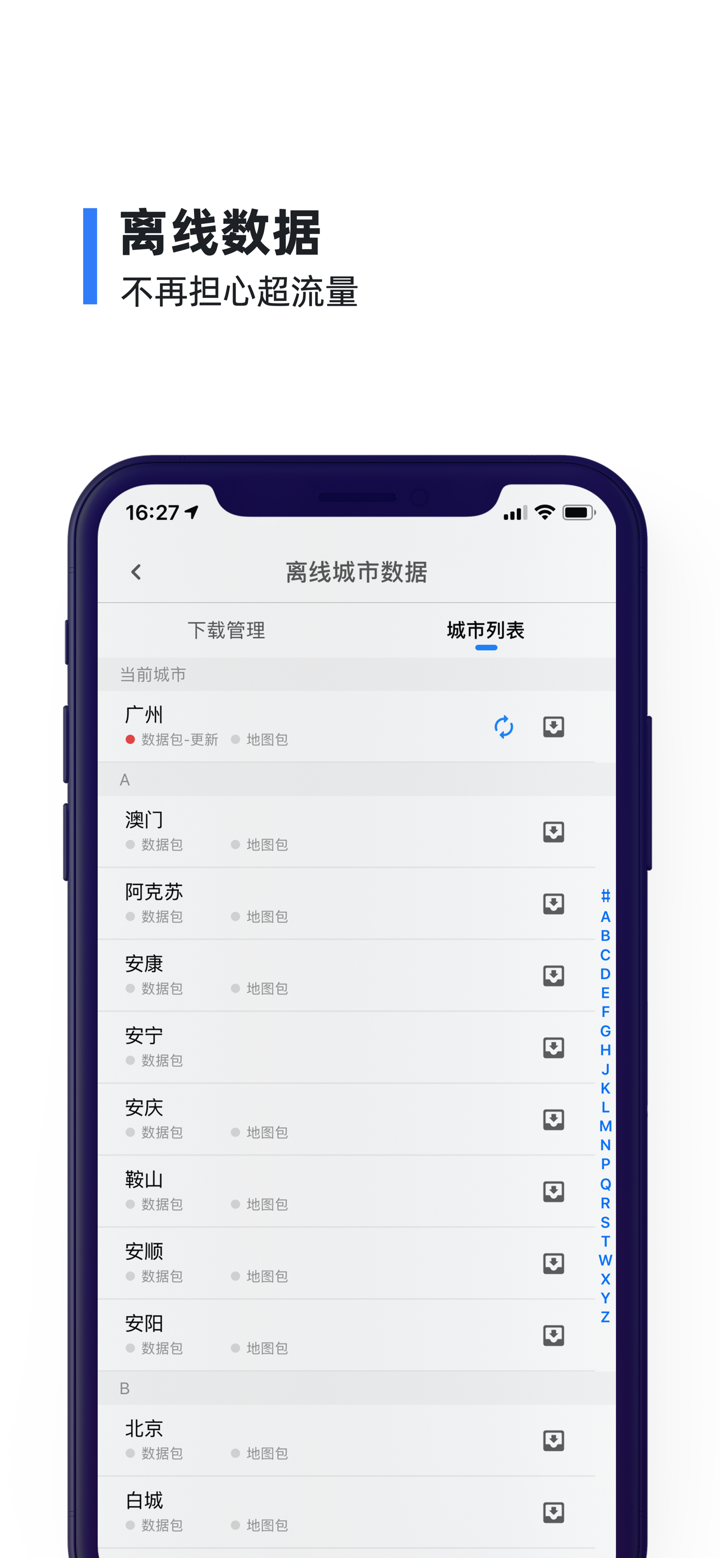720x1558 pixels.
Task: Download the offline package for 北京
Action: click(554, 1440)
